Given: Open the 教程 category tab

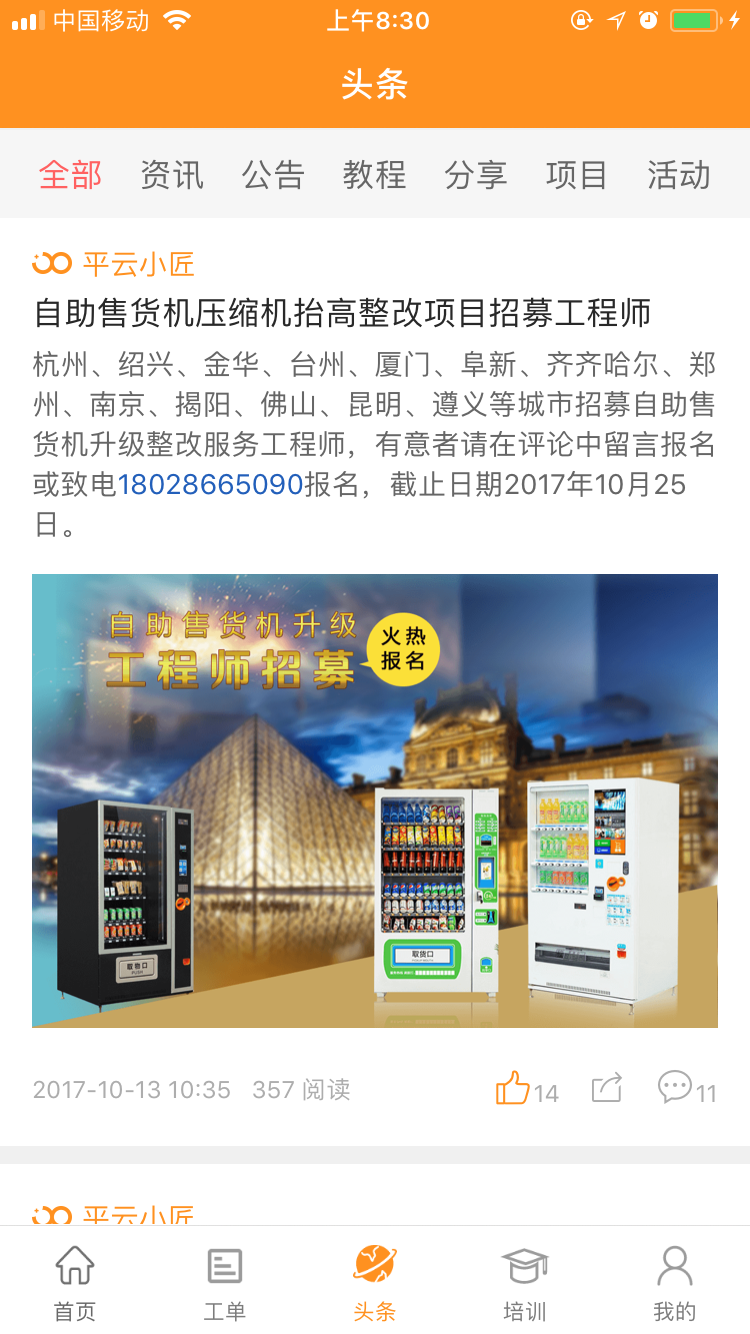Looking at the screenshot, I should click(374, 175).
